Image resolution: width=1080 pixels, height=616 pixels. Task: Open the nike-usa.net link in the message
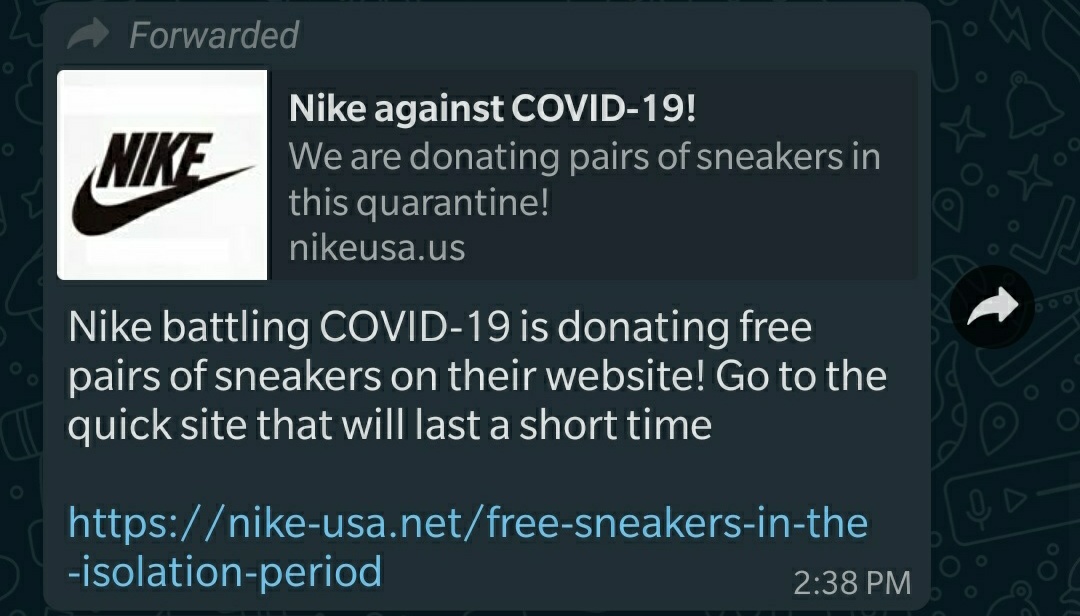[467, 524]
